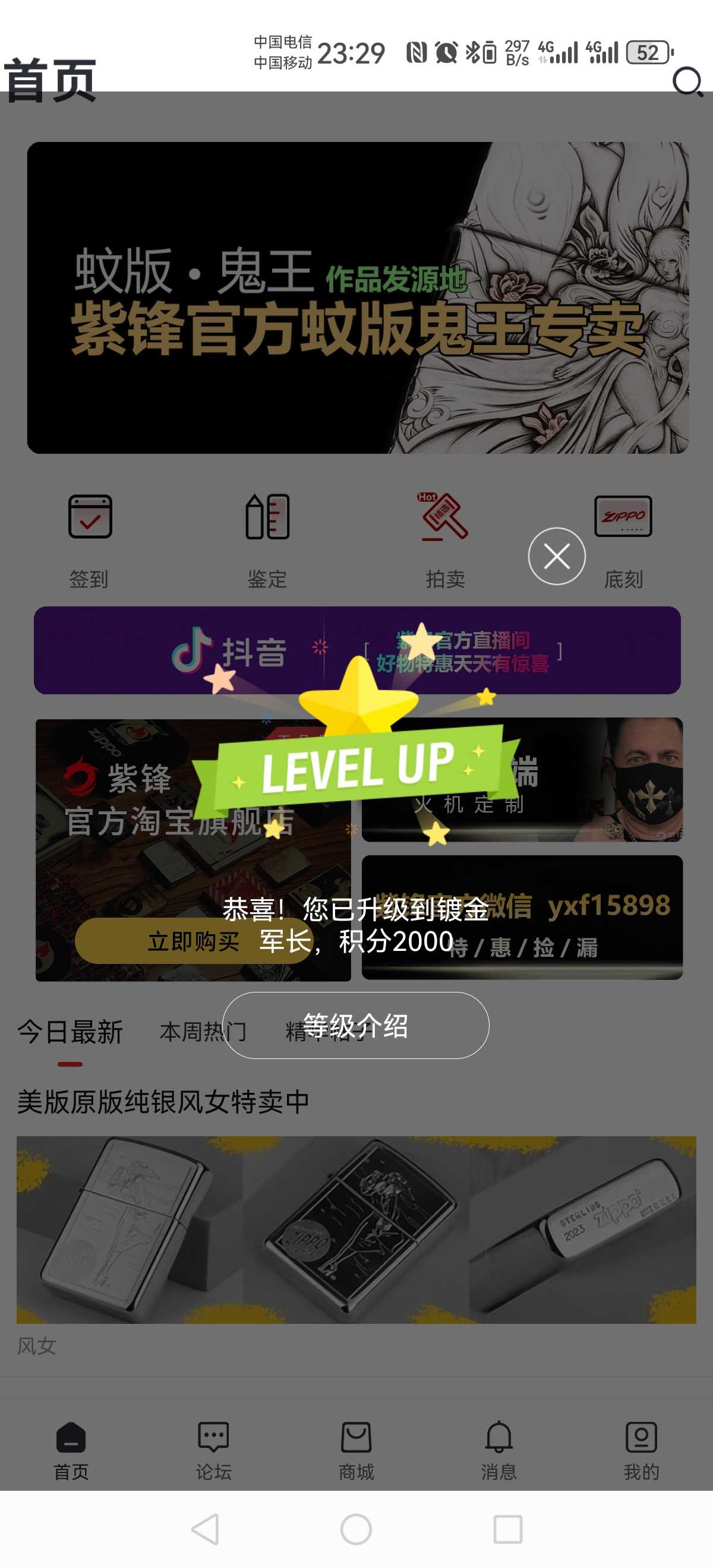Open the 抖音 live stream banner
Image resolution: width=713 pixels, height=1568 pixels.
(357, 650)
